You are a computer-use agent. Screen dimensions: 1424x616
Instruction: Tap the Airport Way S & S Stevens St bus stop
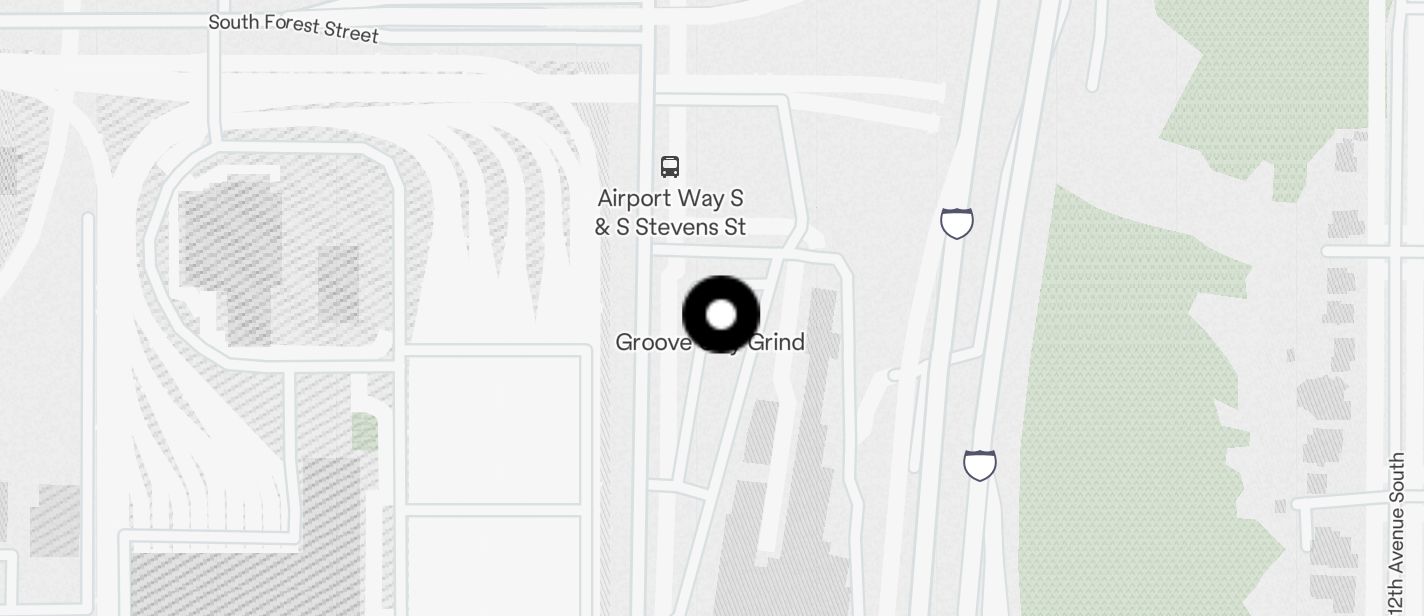point(670,167)
